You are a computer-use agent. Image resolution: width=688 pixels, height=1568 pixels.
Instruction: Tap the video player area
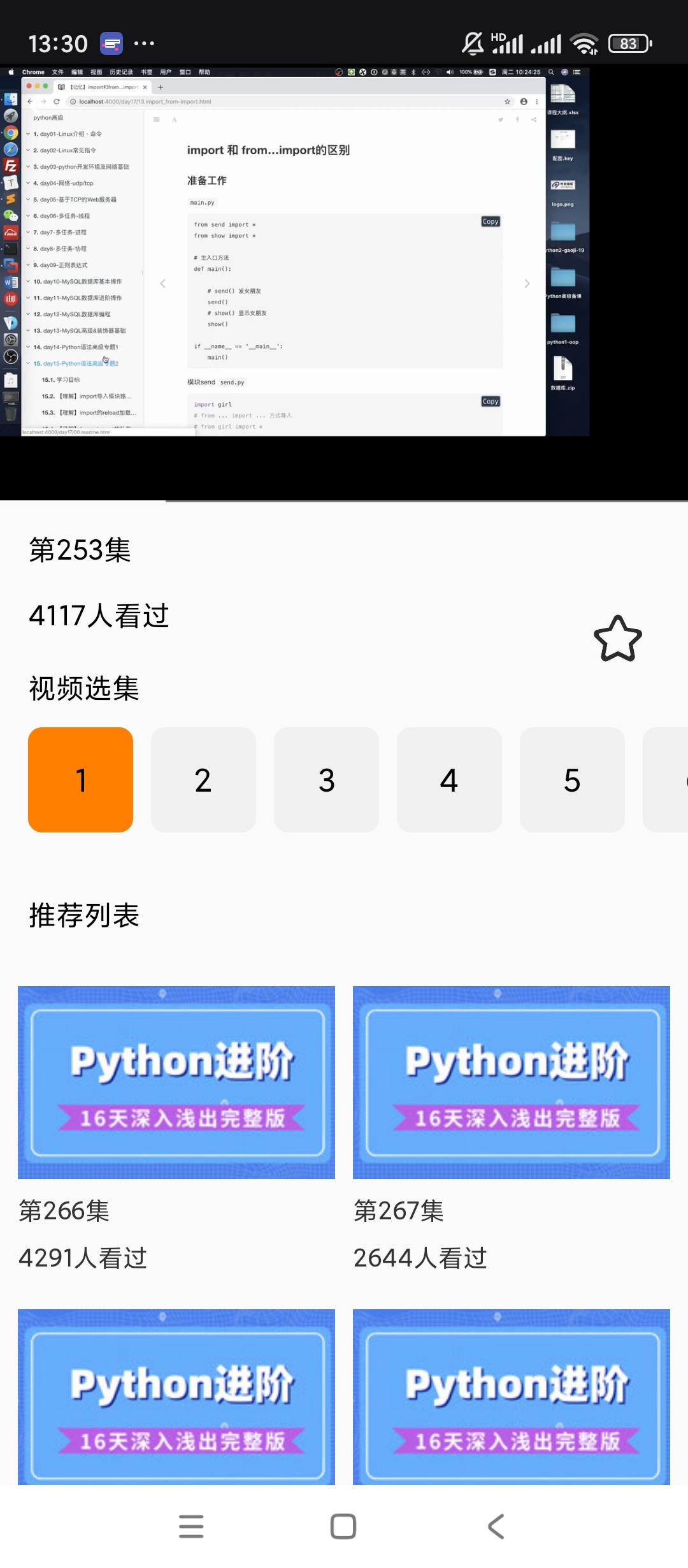[x=344, y=280]
